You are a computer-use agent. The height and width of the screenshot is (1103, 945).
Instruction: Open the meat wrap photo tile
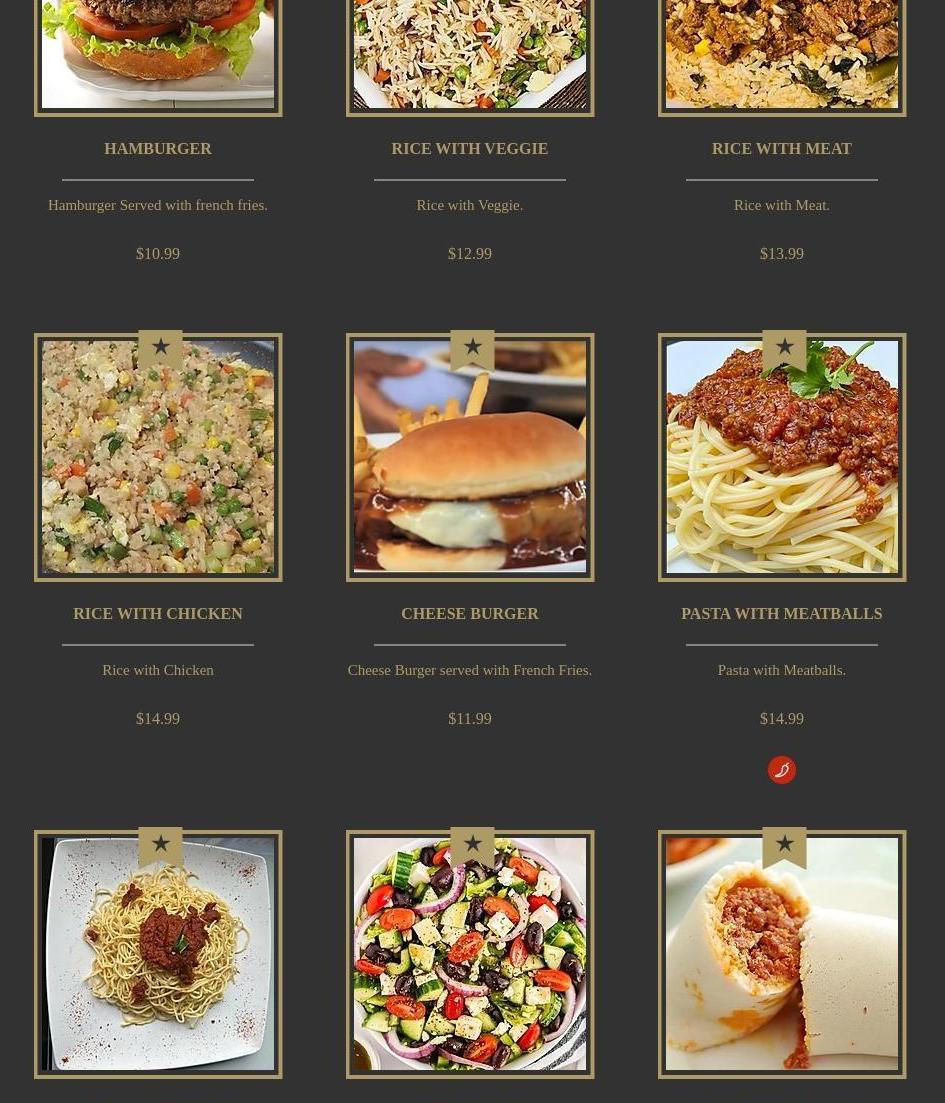[x=781, y=954]
